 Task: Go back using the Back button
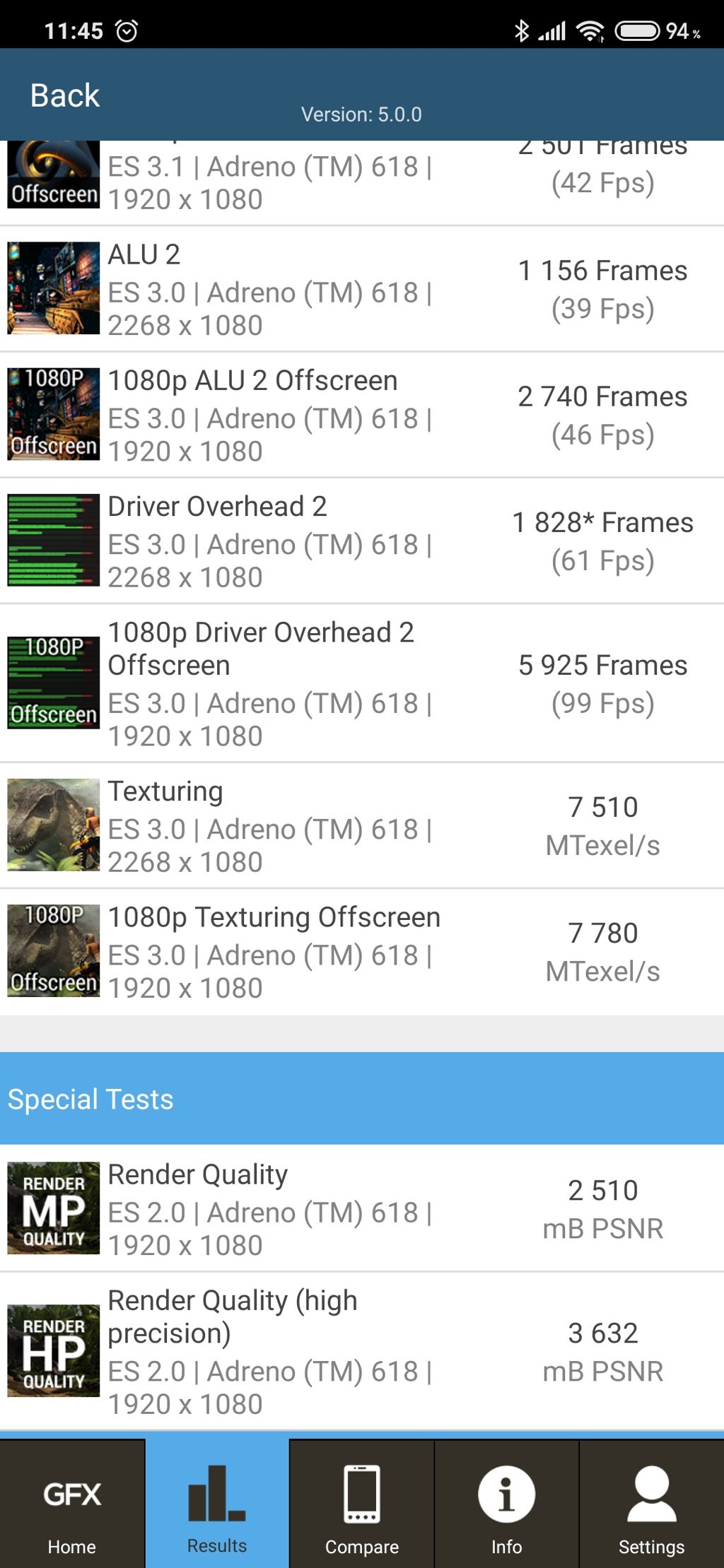(64, 95)
